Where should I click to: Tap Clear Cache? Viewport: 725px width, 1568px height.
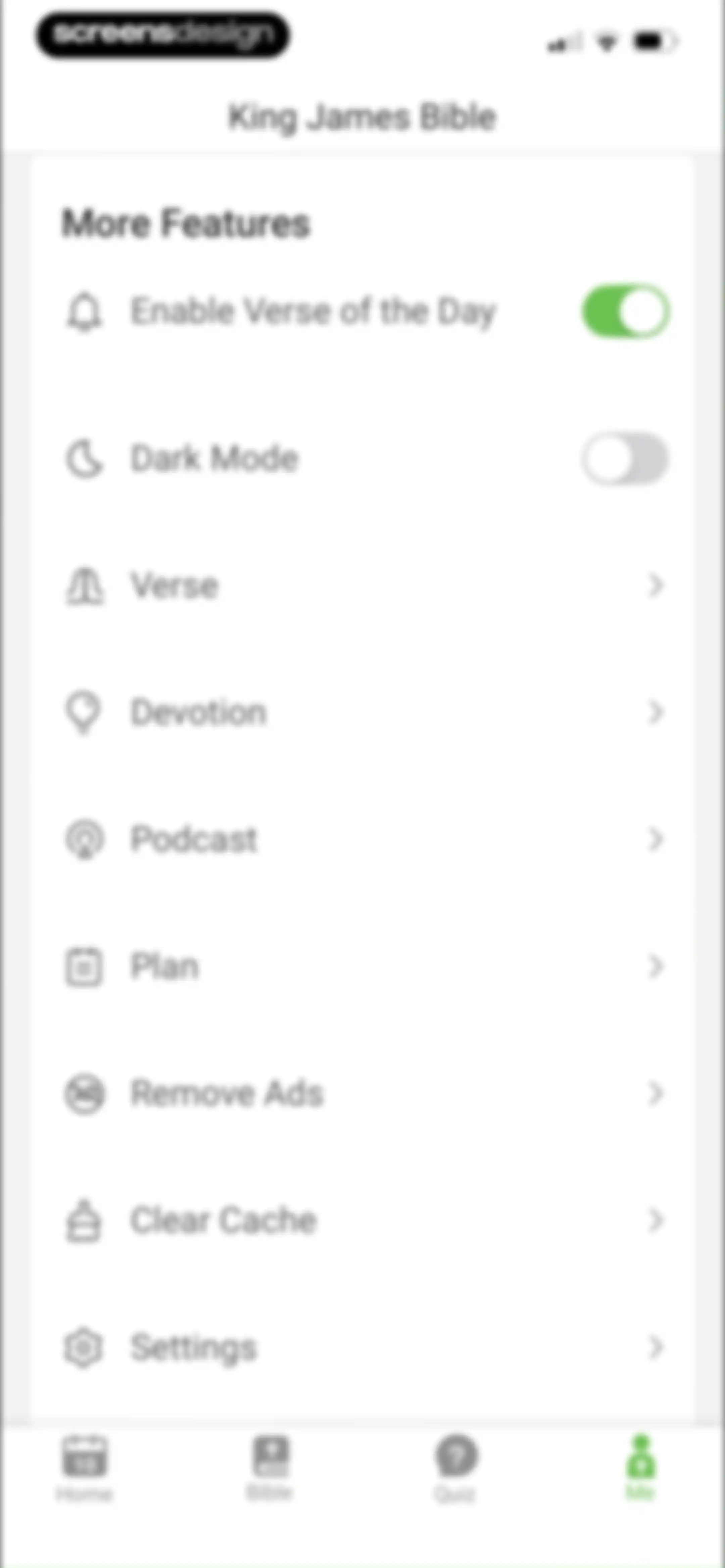362,1220
